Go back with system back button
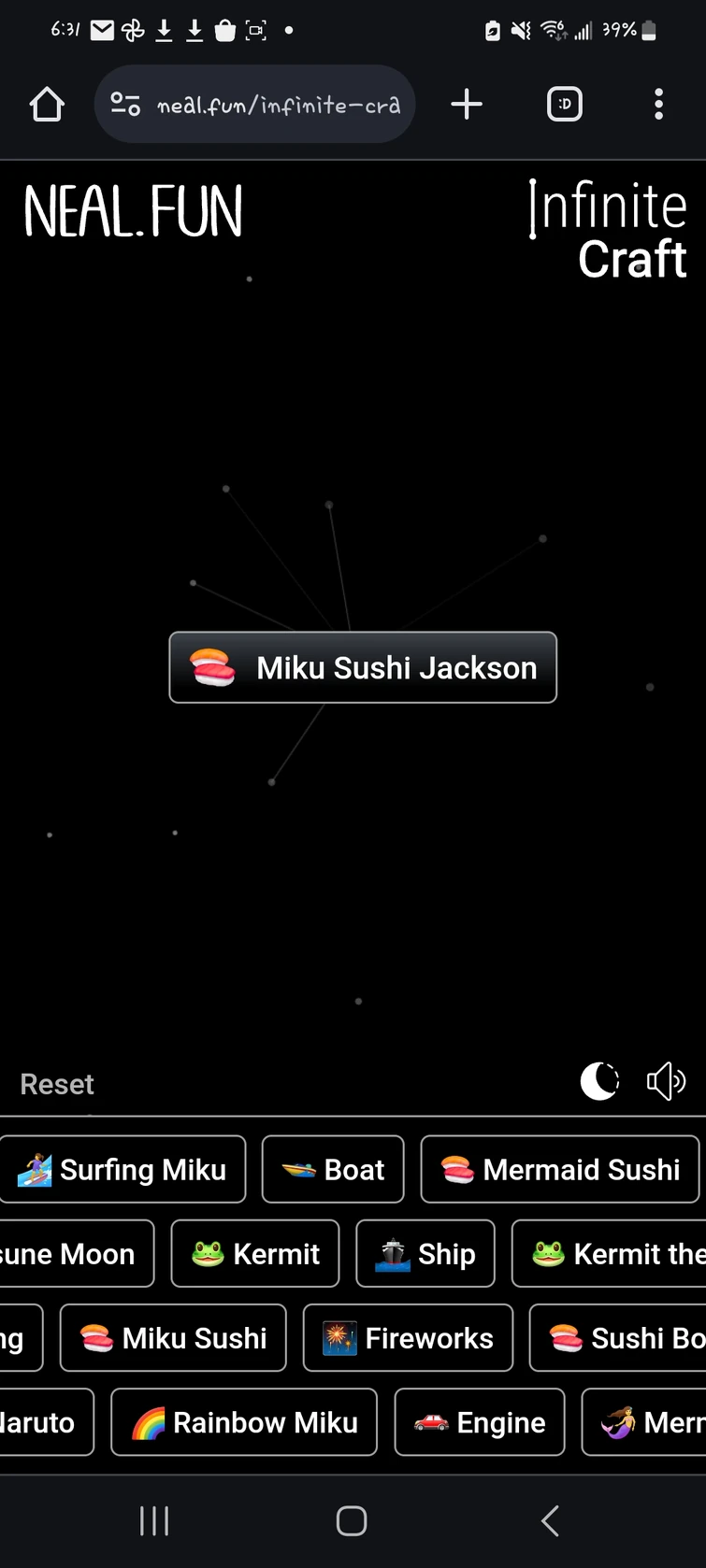 click(550, 1520)
